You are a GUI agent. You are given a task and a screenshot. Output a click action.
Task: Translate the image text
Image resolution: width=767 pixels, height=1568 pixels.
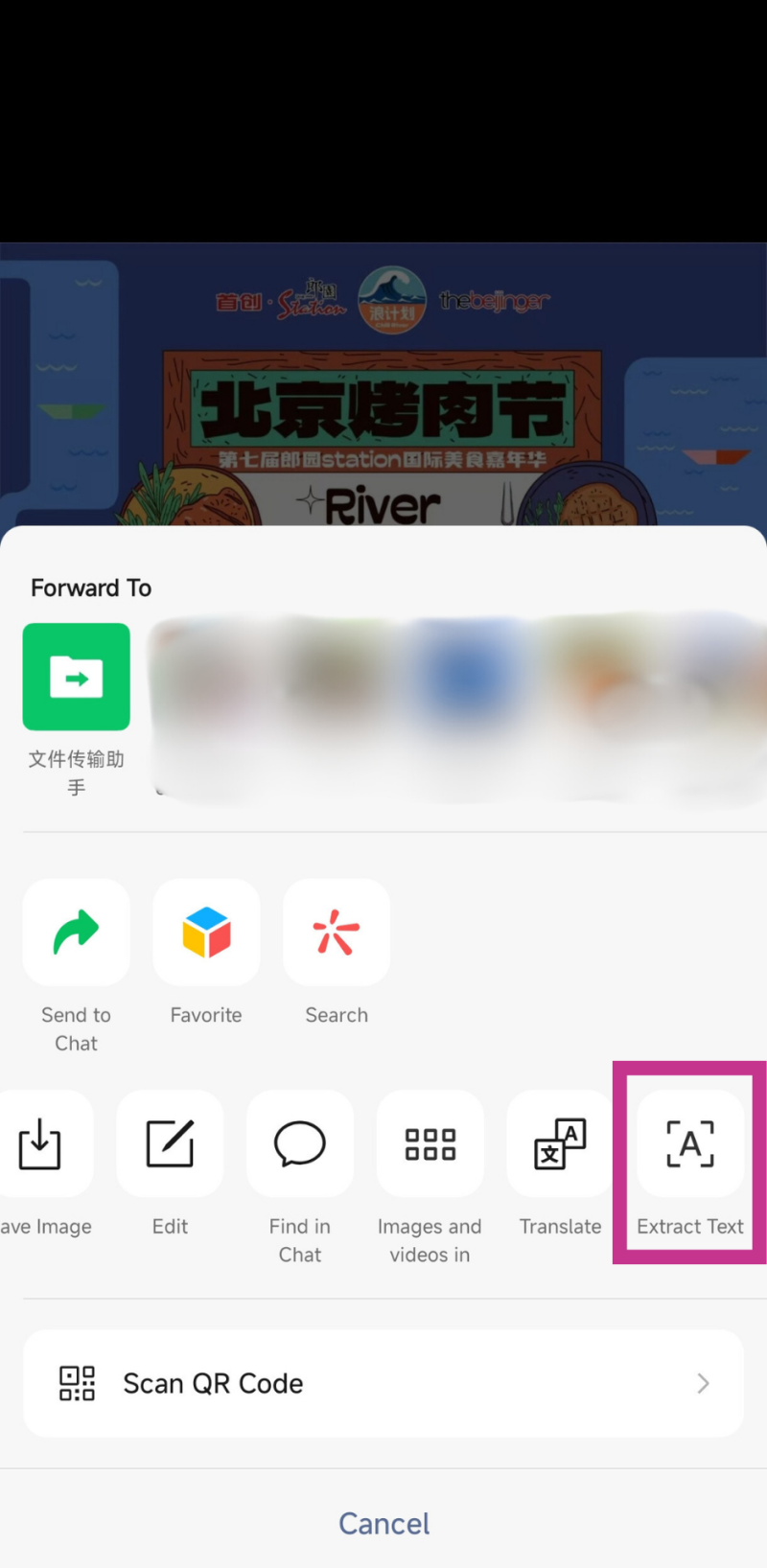pos(560,1143)
